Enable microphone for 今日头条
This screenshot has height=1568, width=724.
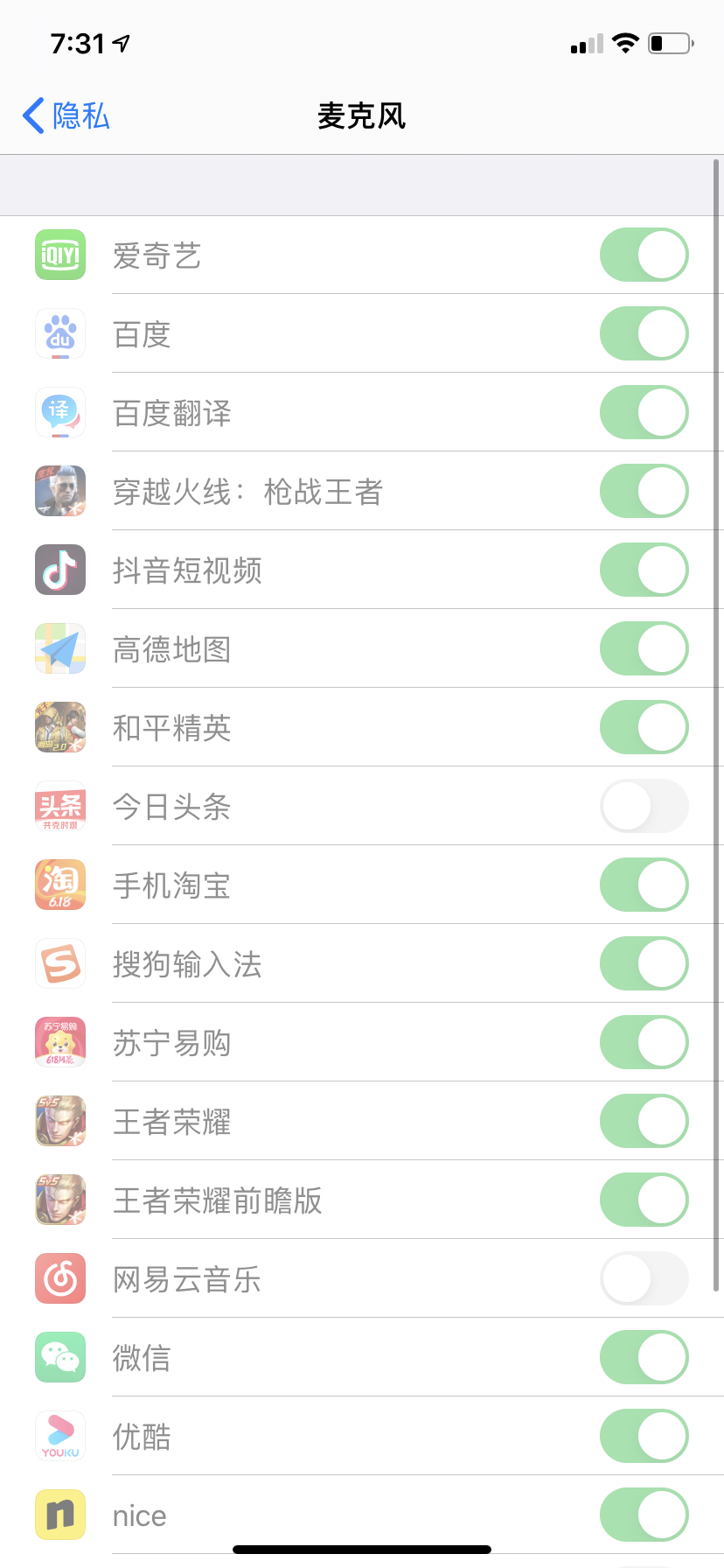(644, 806)
